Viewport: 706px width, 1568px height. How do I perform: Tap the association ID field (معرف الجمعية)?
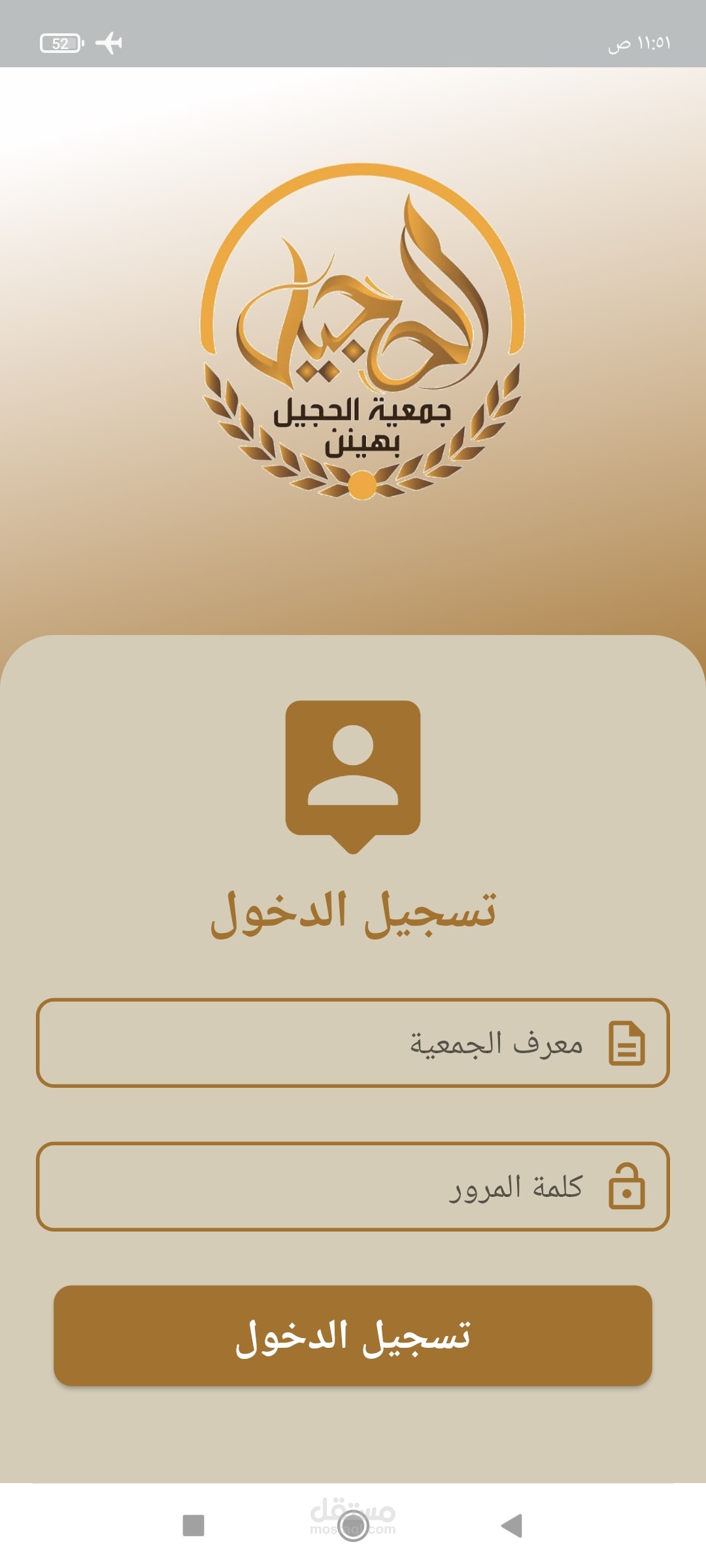(353, 1043)
